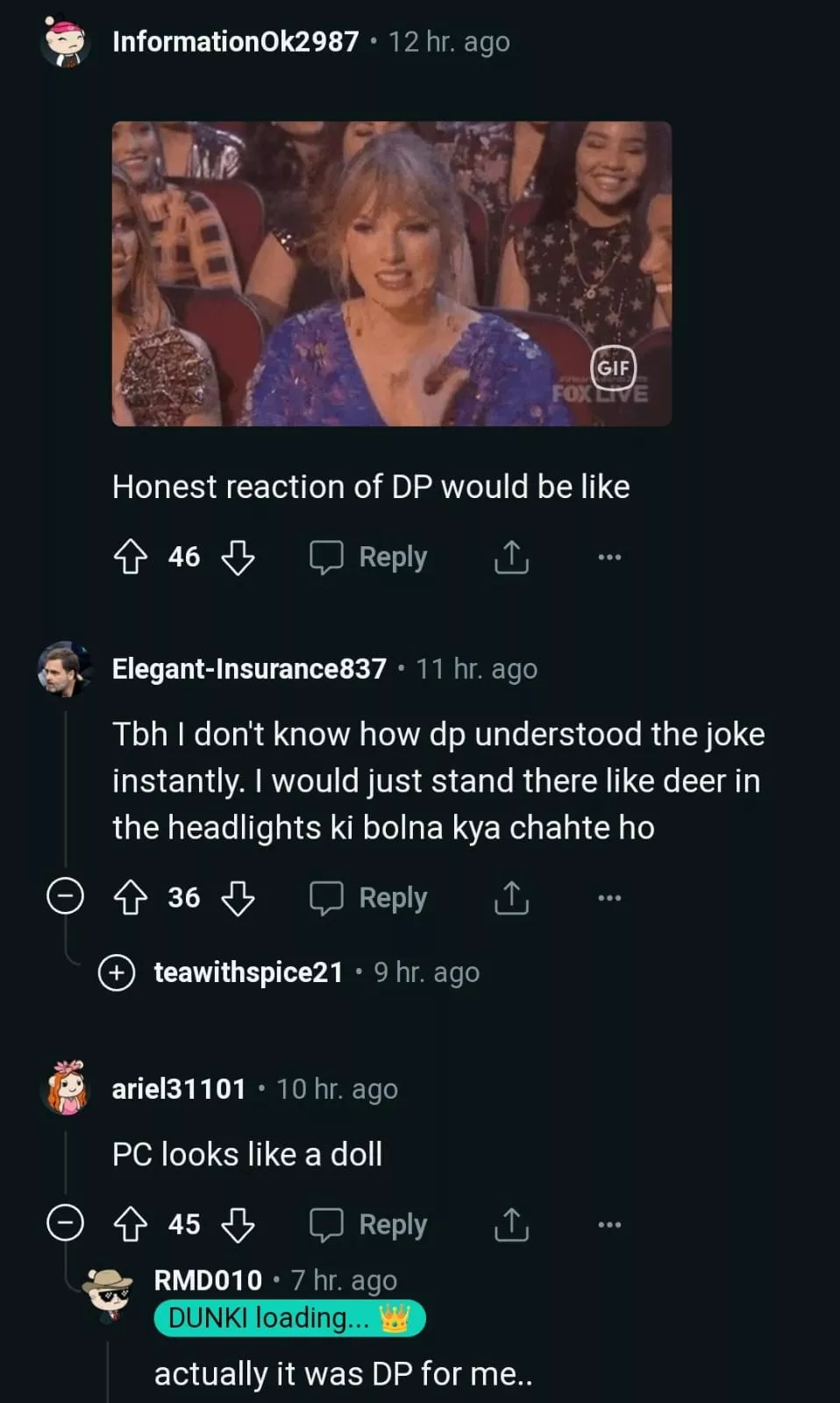Screen dimensions: 840x1403
Task: Collapse Elegant-Insurance837's comment thread
Action: pos(65,896)
